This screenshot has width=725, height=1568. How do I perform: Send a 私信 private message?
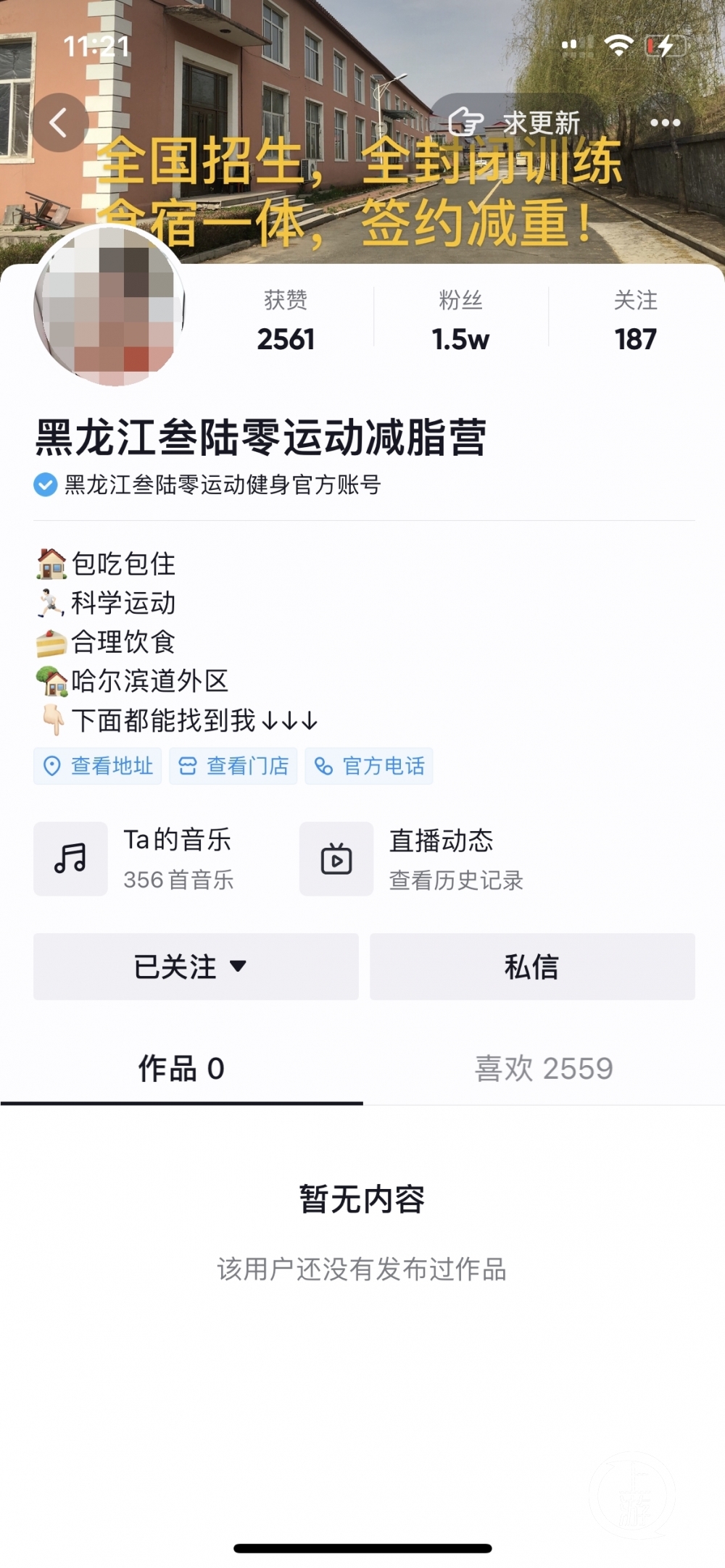(532, 967)
